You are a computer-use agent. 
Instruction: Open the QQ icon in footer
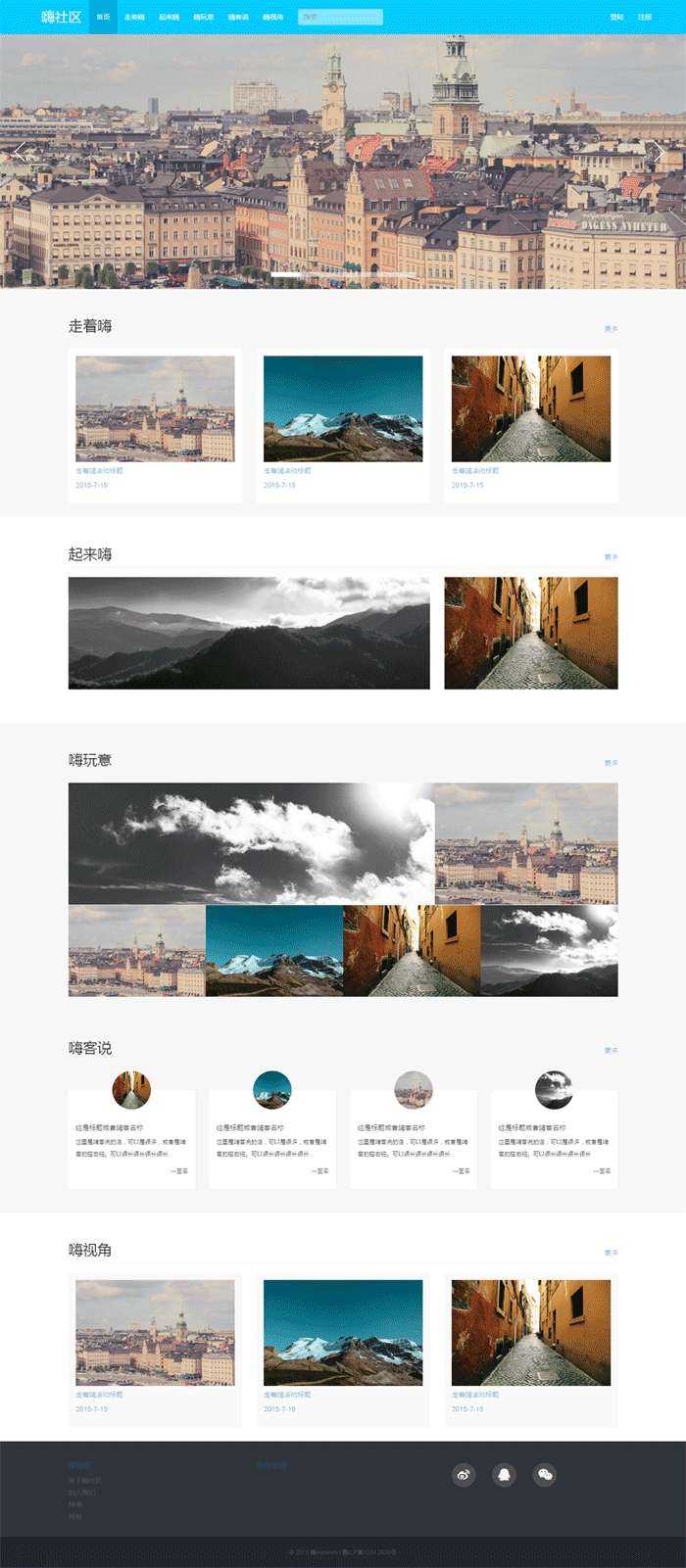click(504, 1474)
